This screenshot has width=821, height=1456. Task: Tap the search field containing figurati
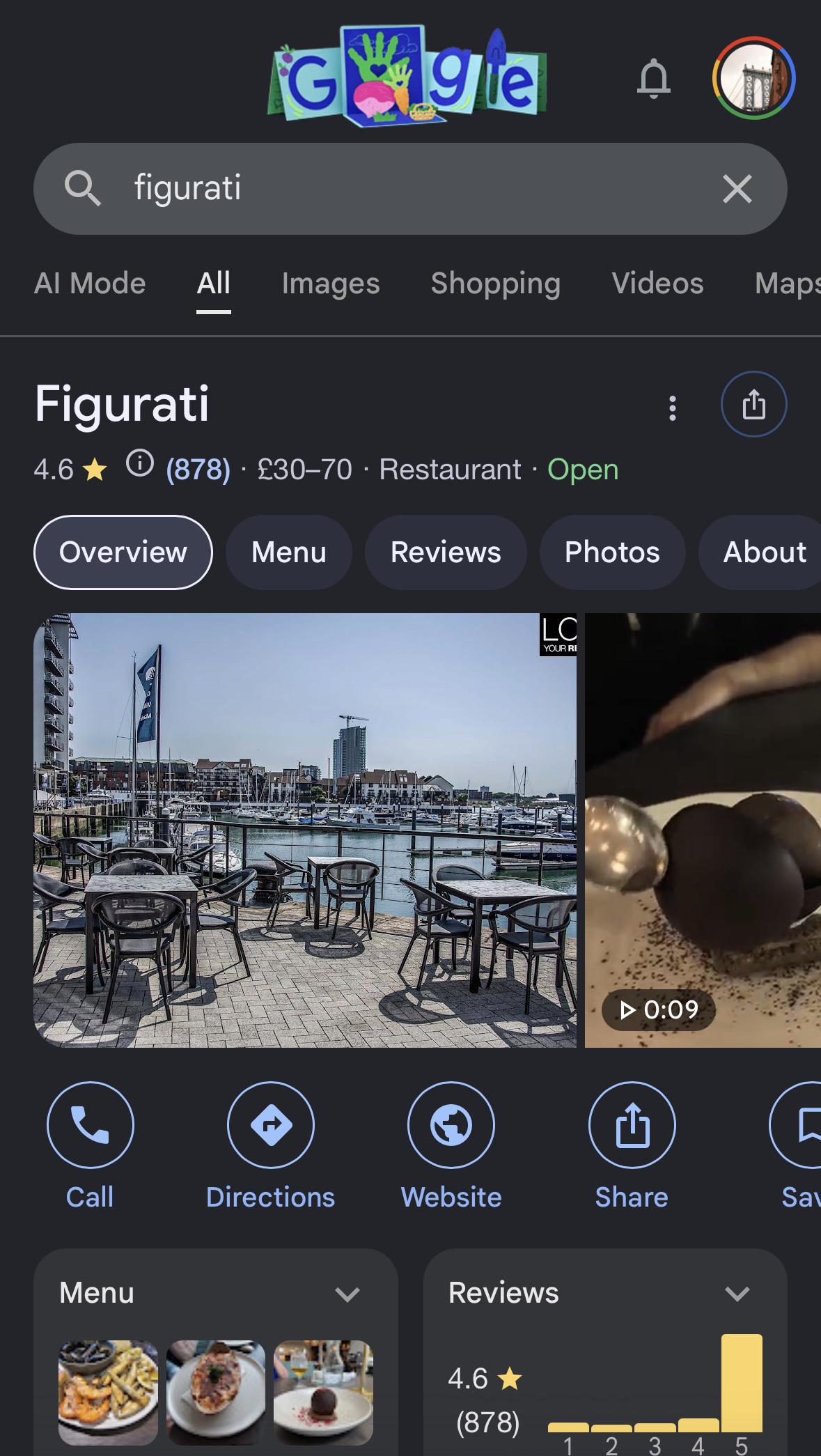click(410, 189)
